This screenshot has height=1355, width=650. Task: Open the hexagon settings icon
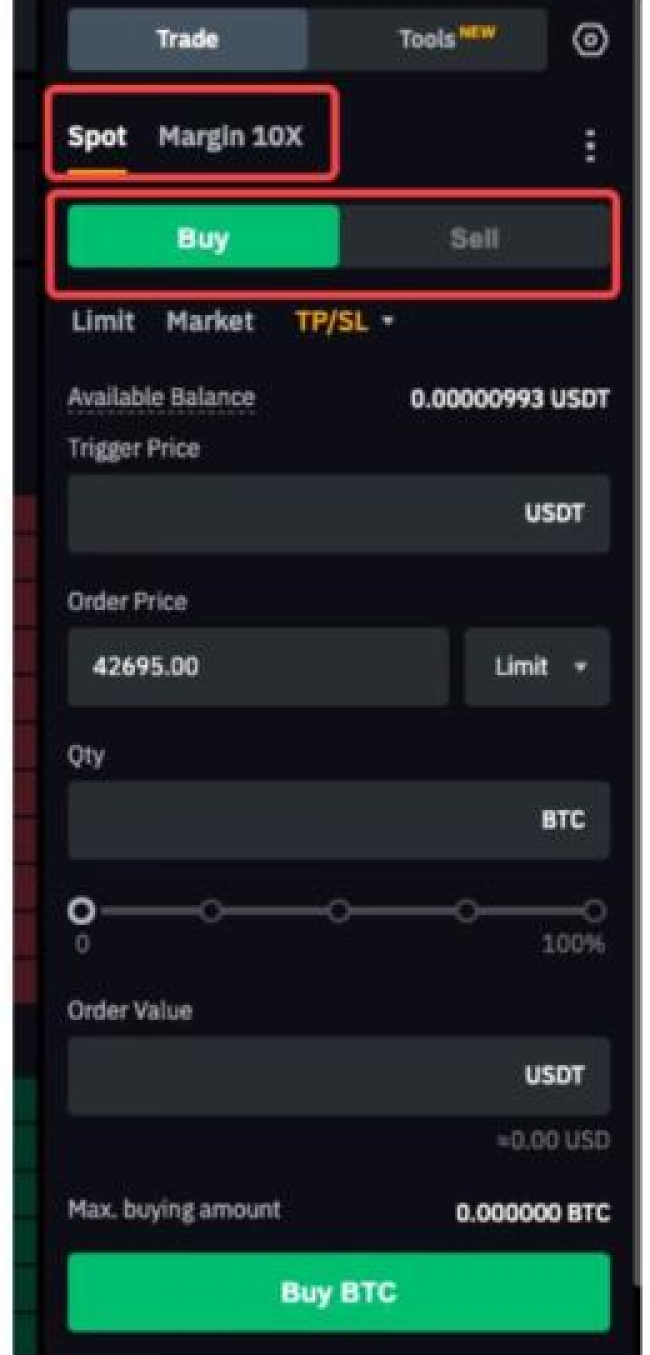pos(591,40)
